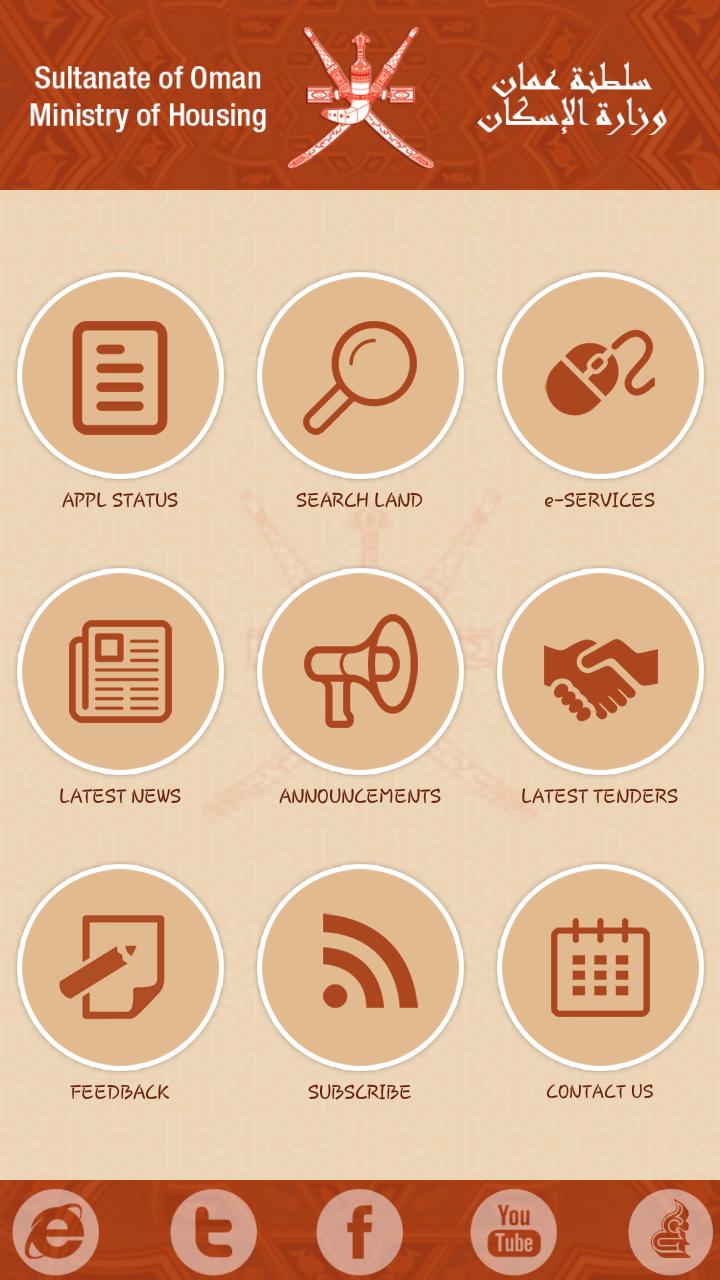Go to e-SERVICES
The image size is (720, 1280).
click(x=600, y=377)
